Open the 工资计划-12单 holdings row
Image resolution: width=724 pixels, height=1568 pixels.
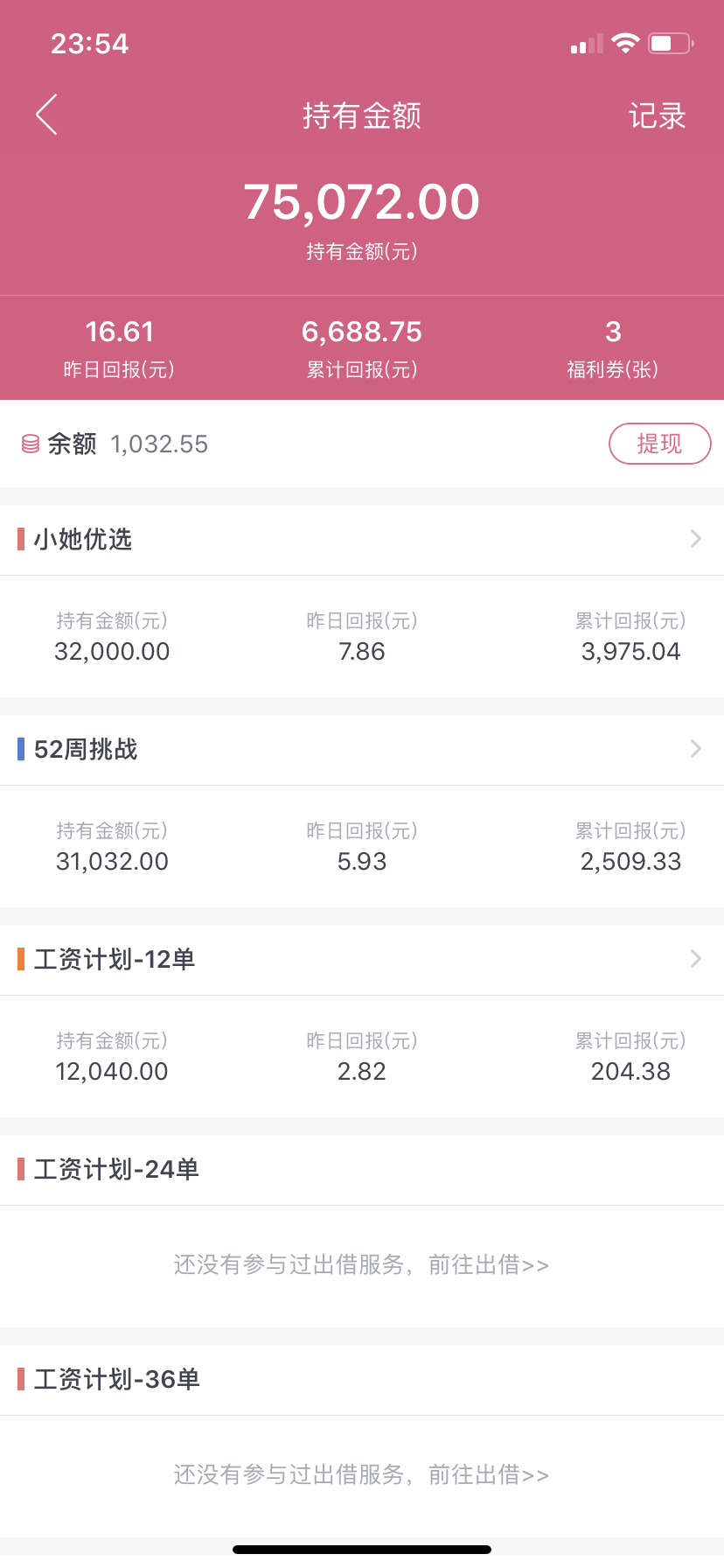362,959
